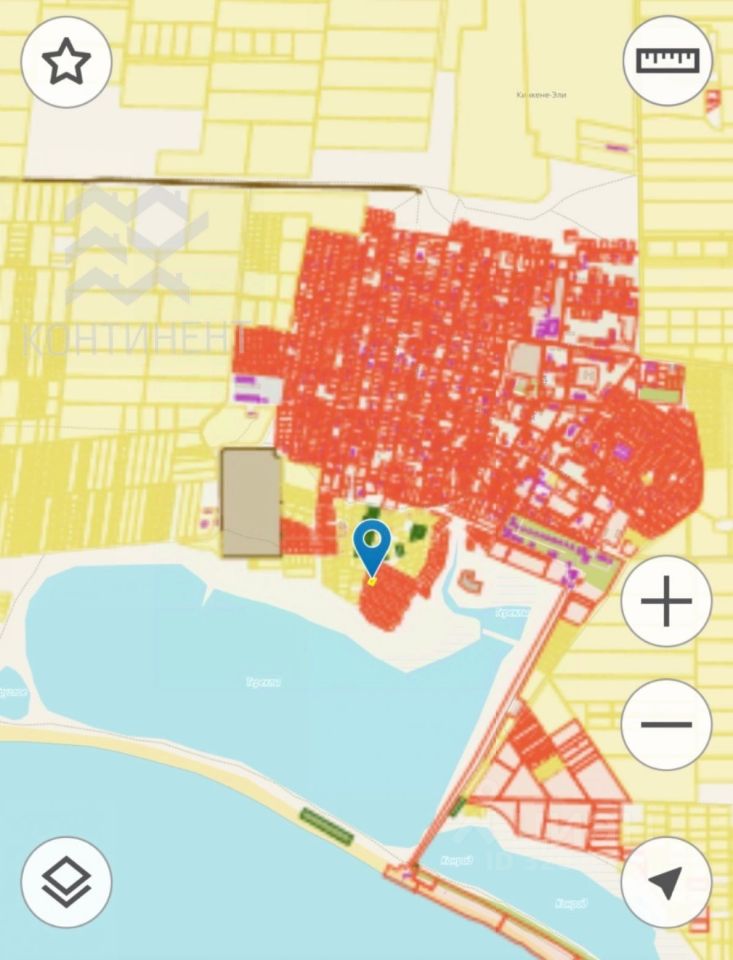Open the ruler measuring tool
This screenshot has height=960, width=733.
[667, 61]
